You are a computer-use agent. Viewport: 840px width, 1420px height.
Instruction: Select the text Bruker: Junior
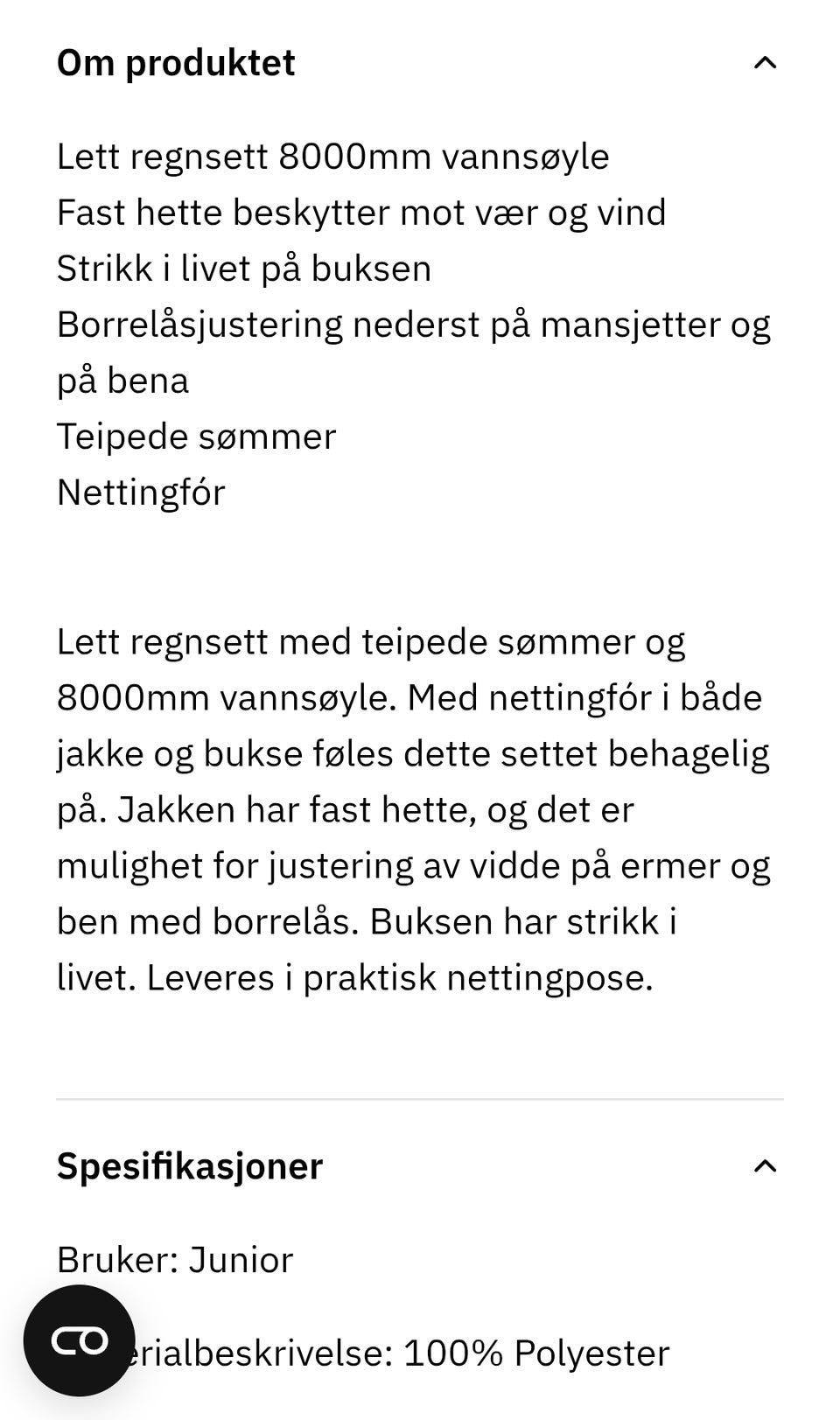tap(175, 1260)
